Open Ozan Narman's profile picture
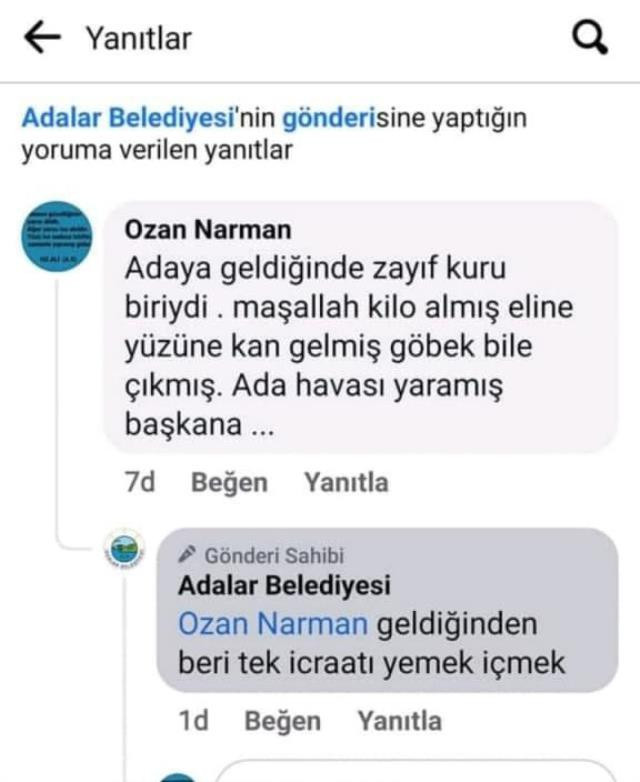This screenshot has height=782, width=640. click(x=57, y=237)
